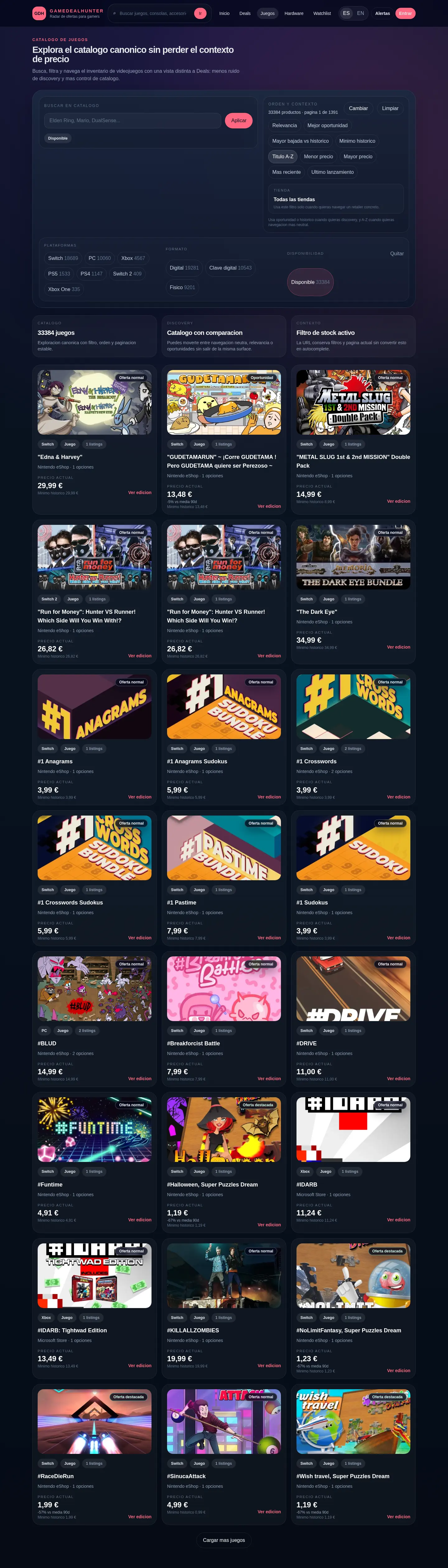Choose the Fisico format filter
448x1568 pixels.
point(182,287)
